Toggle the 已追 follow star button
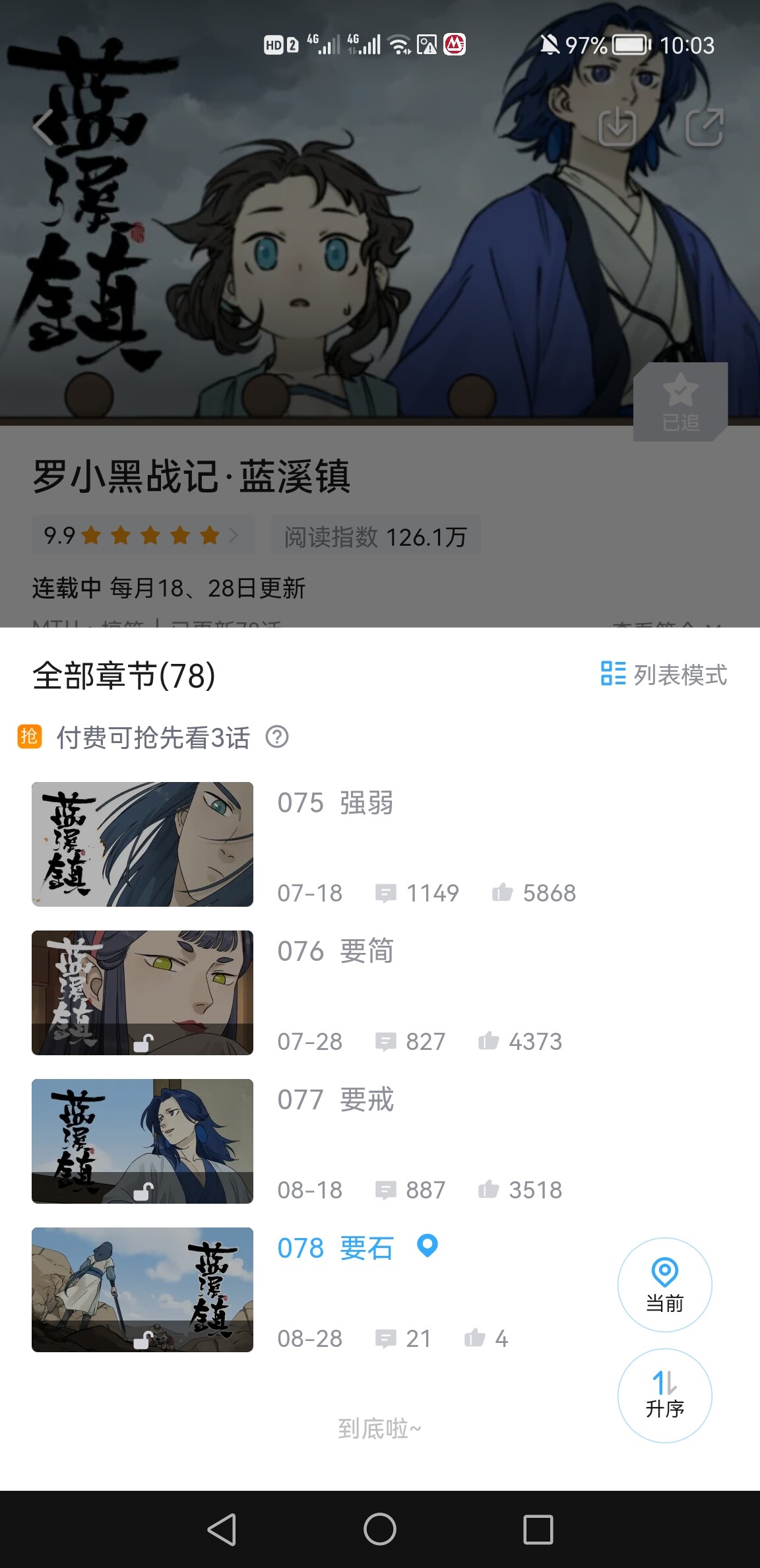The image size is (760, 1568). coord(680,402)
